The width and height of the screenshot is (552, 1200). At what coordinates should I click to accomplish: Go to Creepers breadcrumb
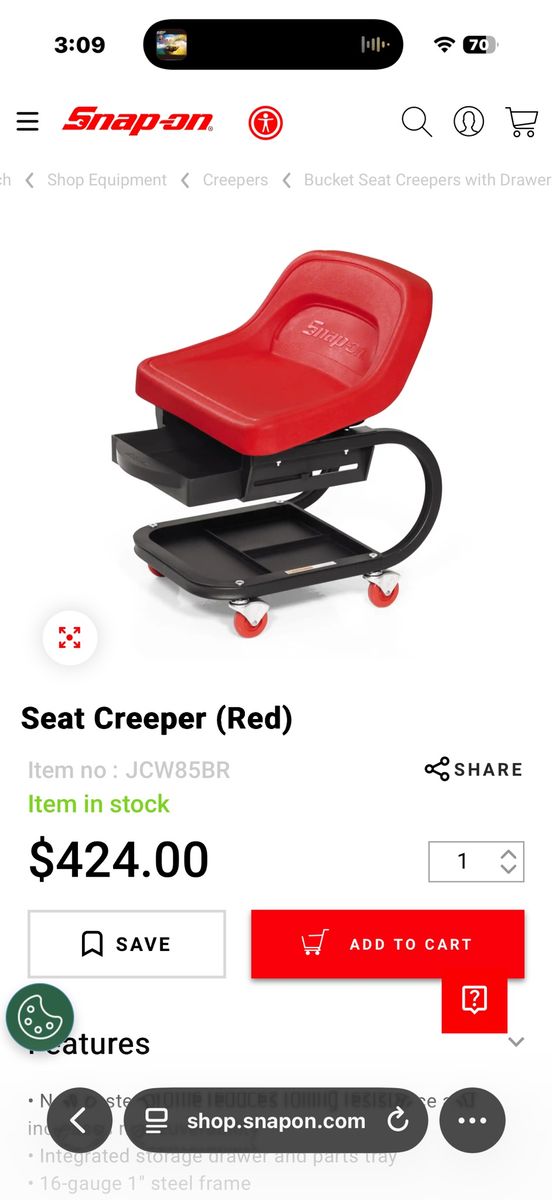(x=235, y=180)
